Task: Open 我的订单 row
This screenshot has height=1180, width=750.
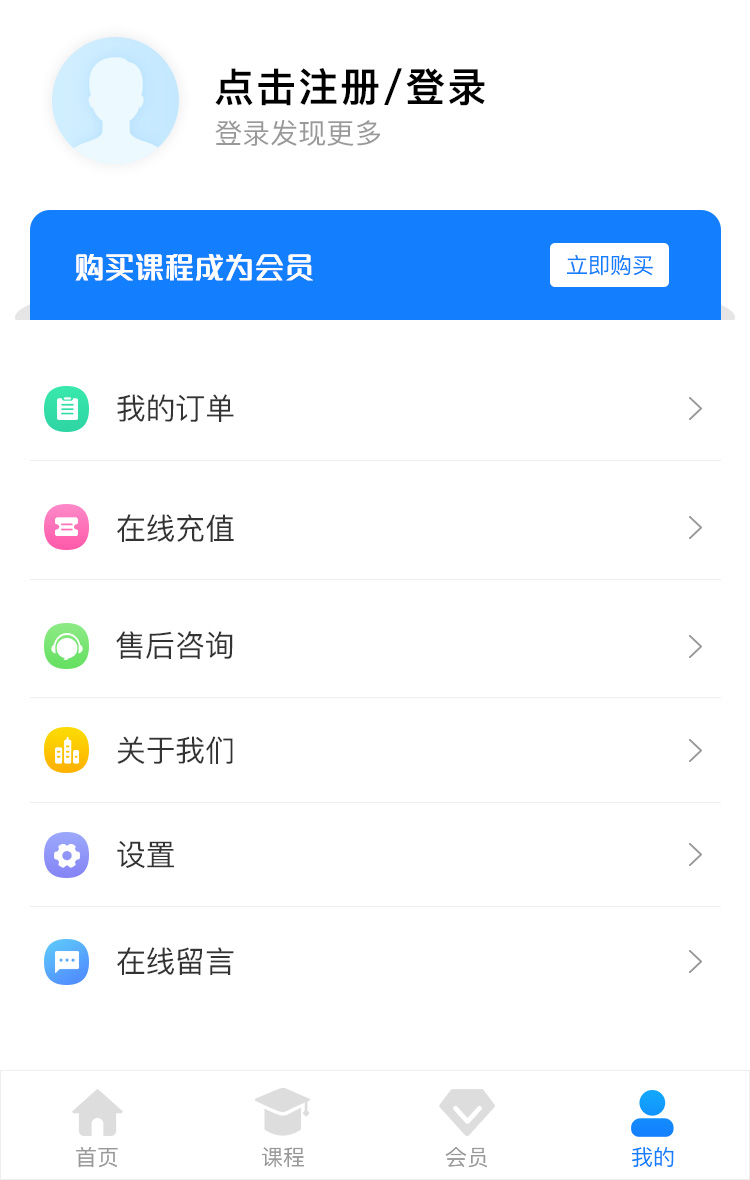Action: click(x=375, y=408)
